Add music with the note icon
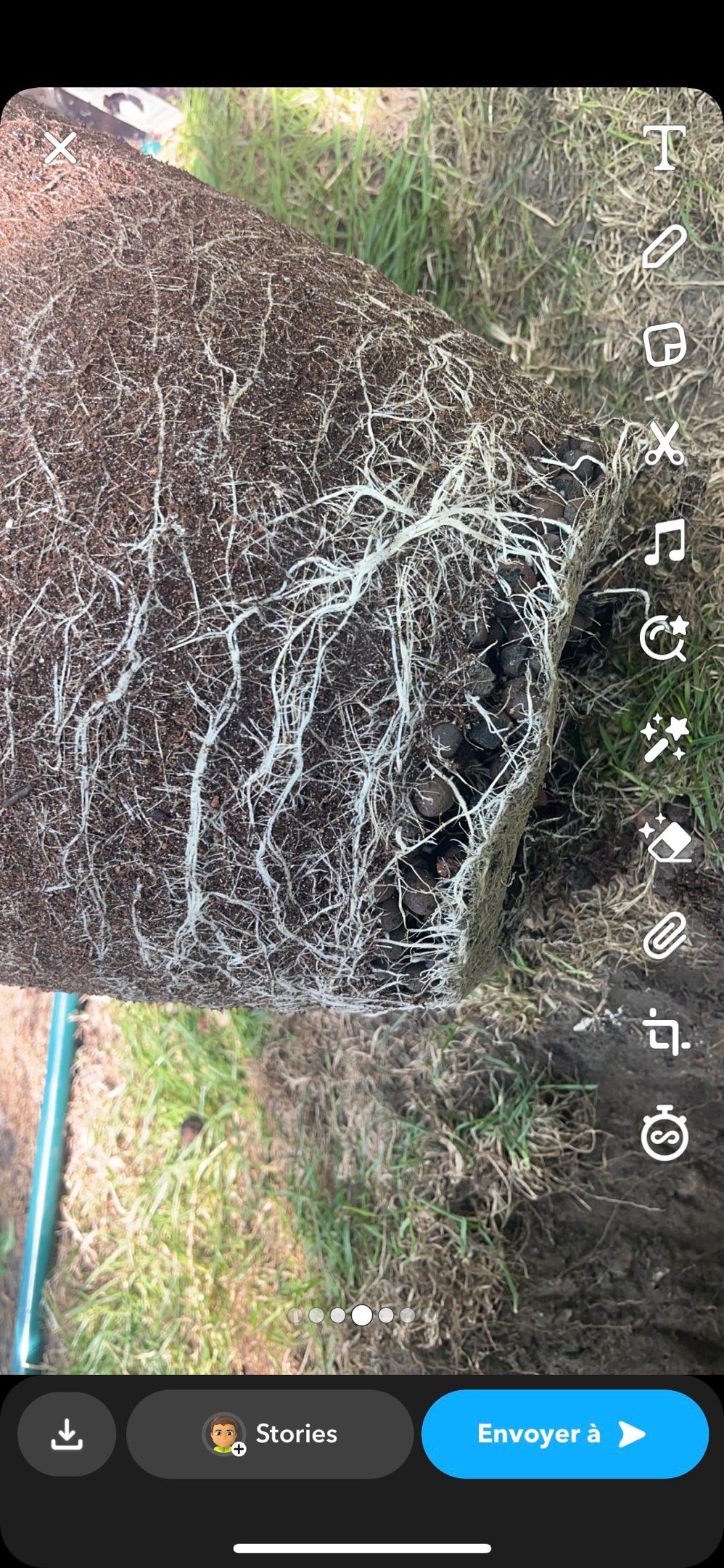724x1568 pixels. 664,542
